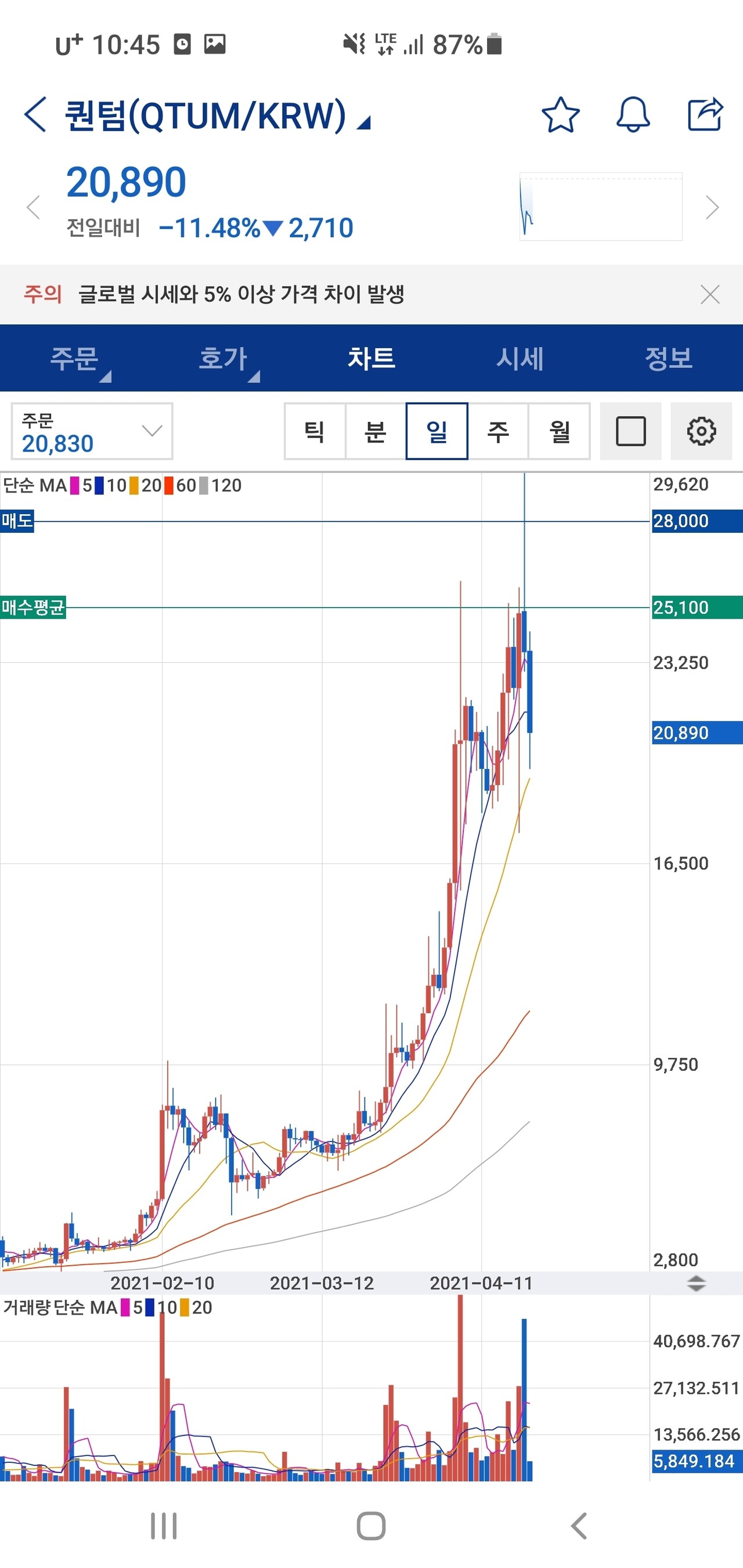Open chart settings gear
The height and width of the screenshot is (1568, 743).
[x=701, y=432]
